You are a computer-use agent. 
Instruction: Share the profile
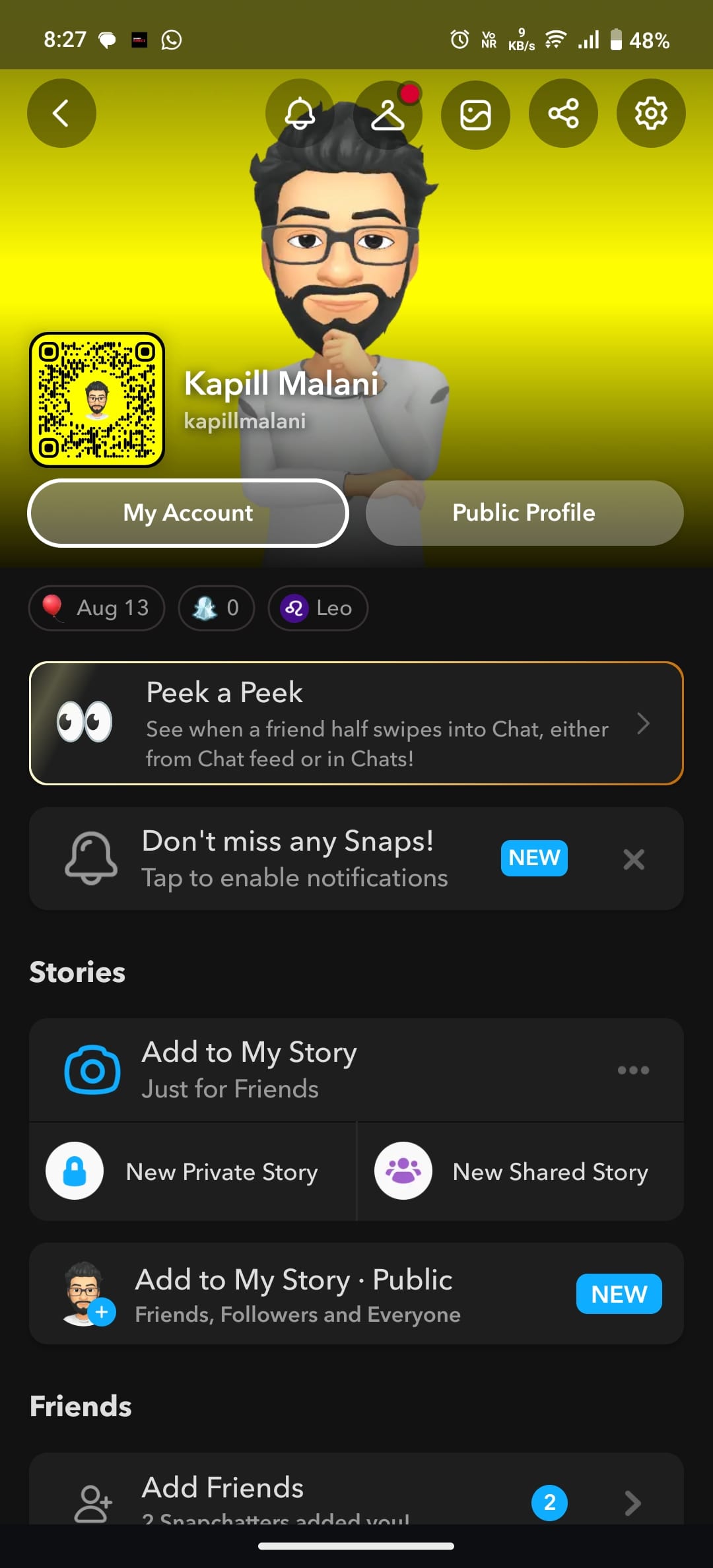563,114
